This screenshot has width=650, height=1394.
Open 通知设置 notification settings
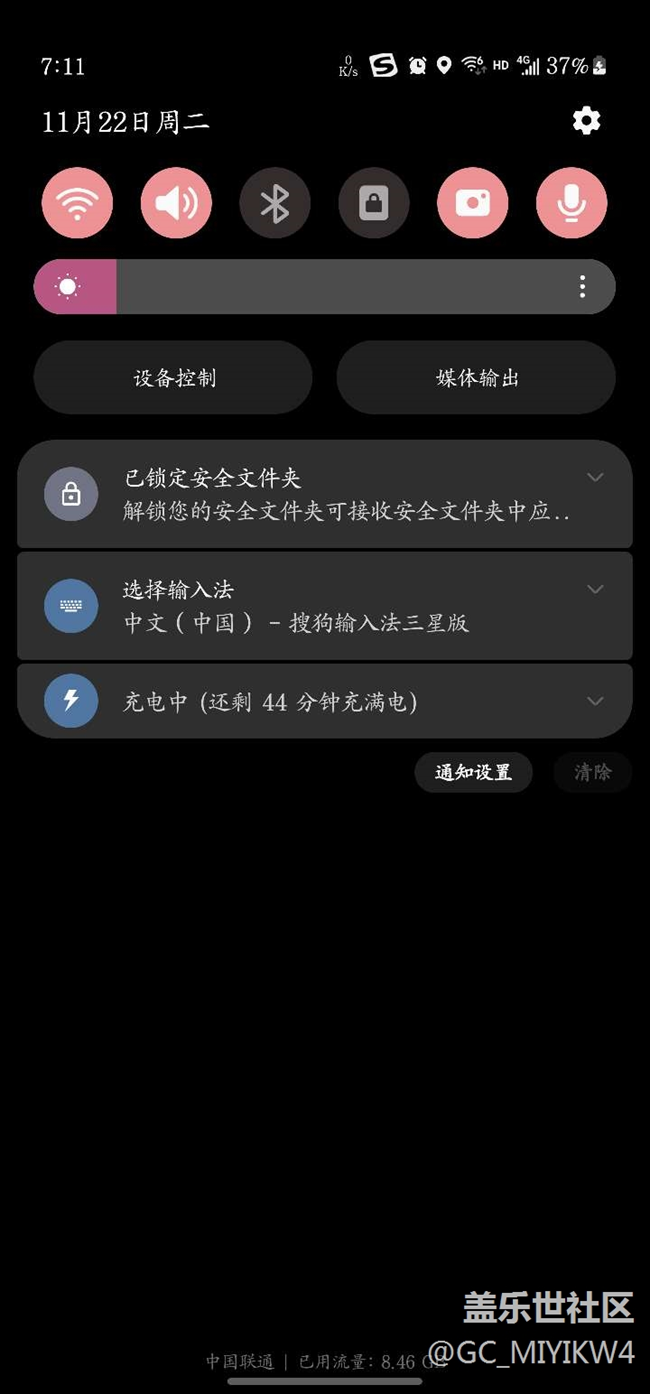coord(473,772)
